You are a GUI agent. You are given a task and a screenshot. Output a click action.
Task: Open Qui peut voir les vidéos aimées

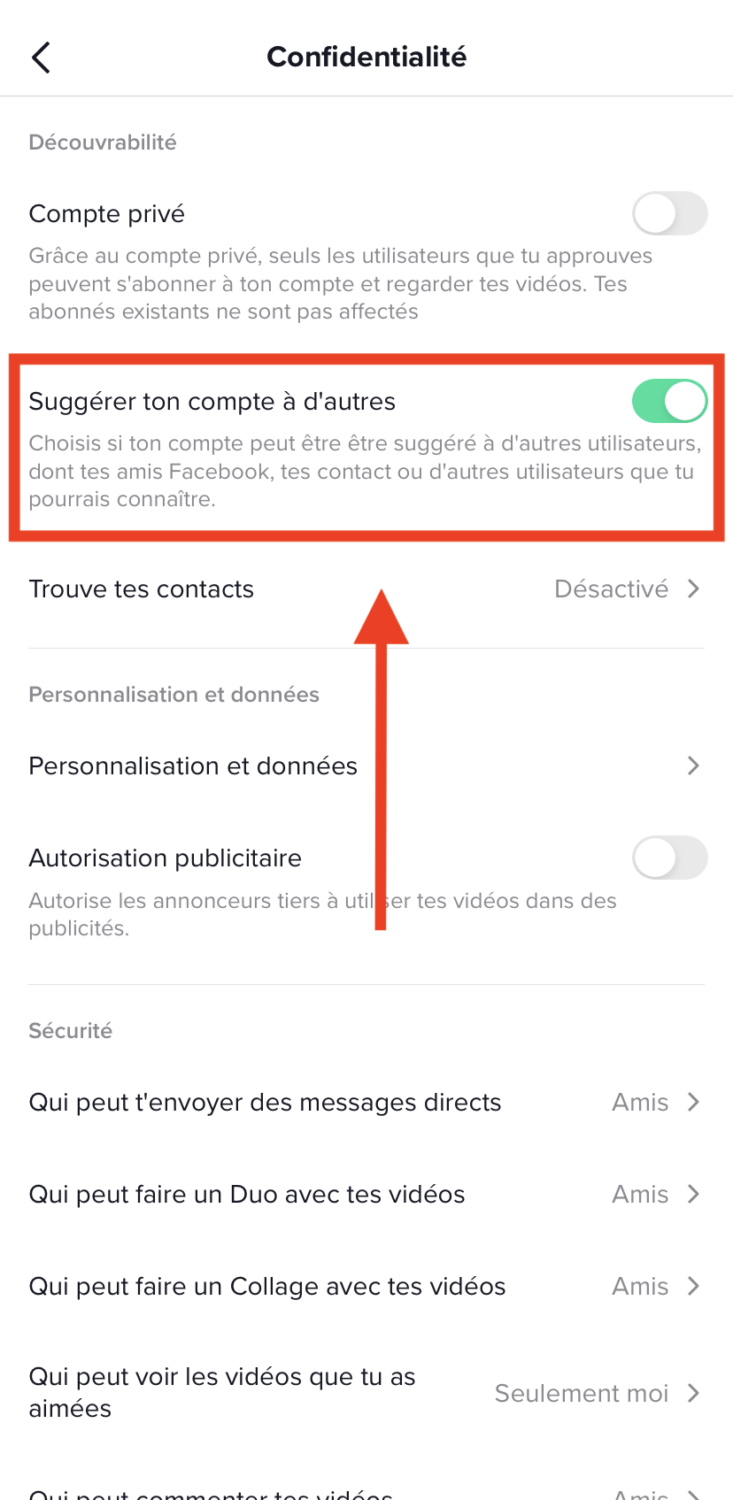tap(366, 1392)
